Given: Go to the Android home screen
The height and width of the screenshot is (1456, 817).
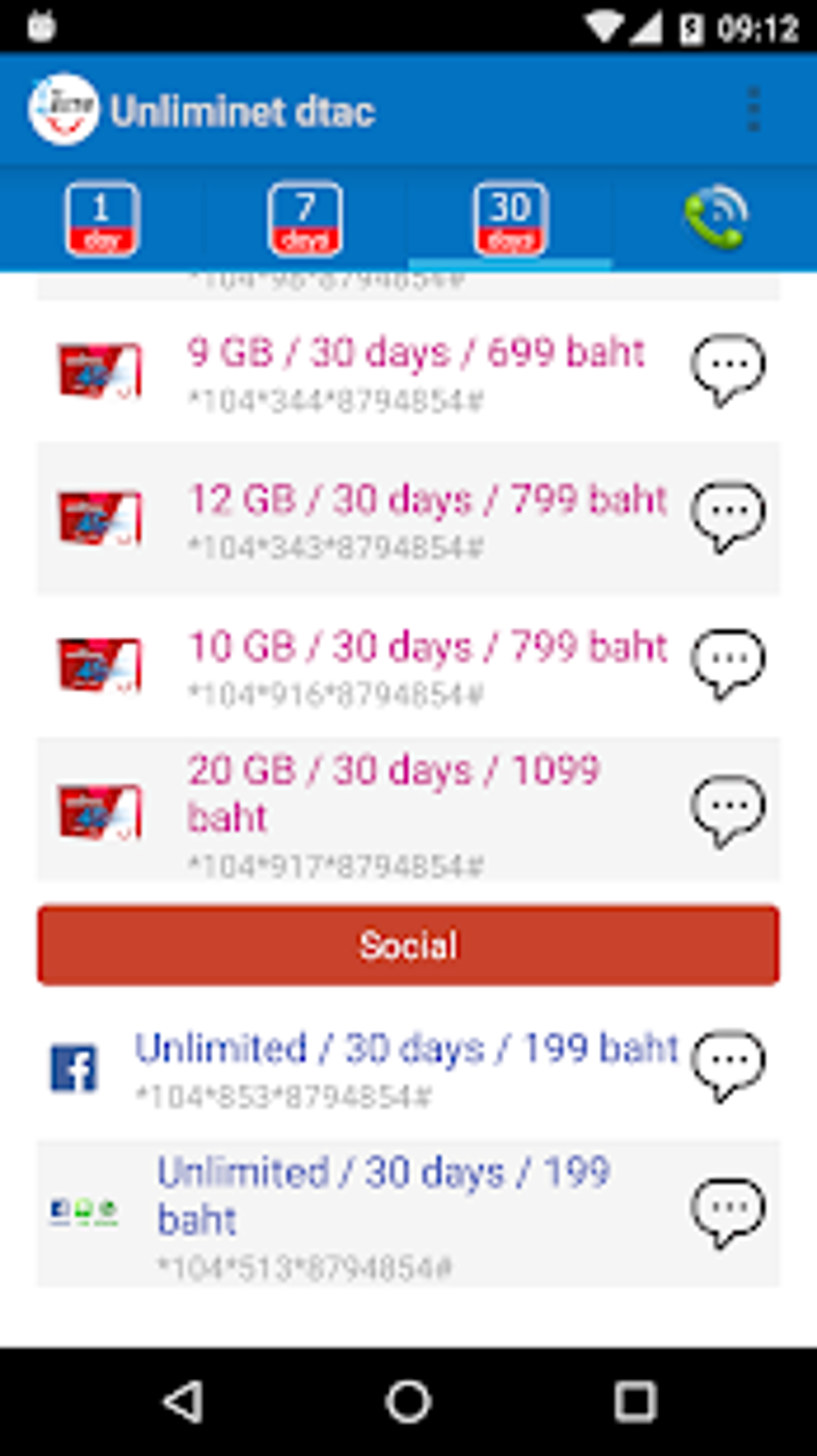Looking at the screenshot, I should click(408, 1402).
